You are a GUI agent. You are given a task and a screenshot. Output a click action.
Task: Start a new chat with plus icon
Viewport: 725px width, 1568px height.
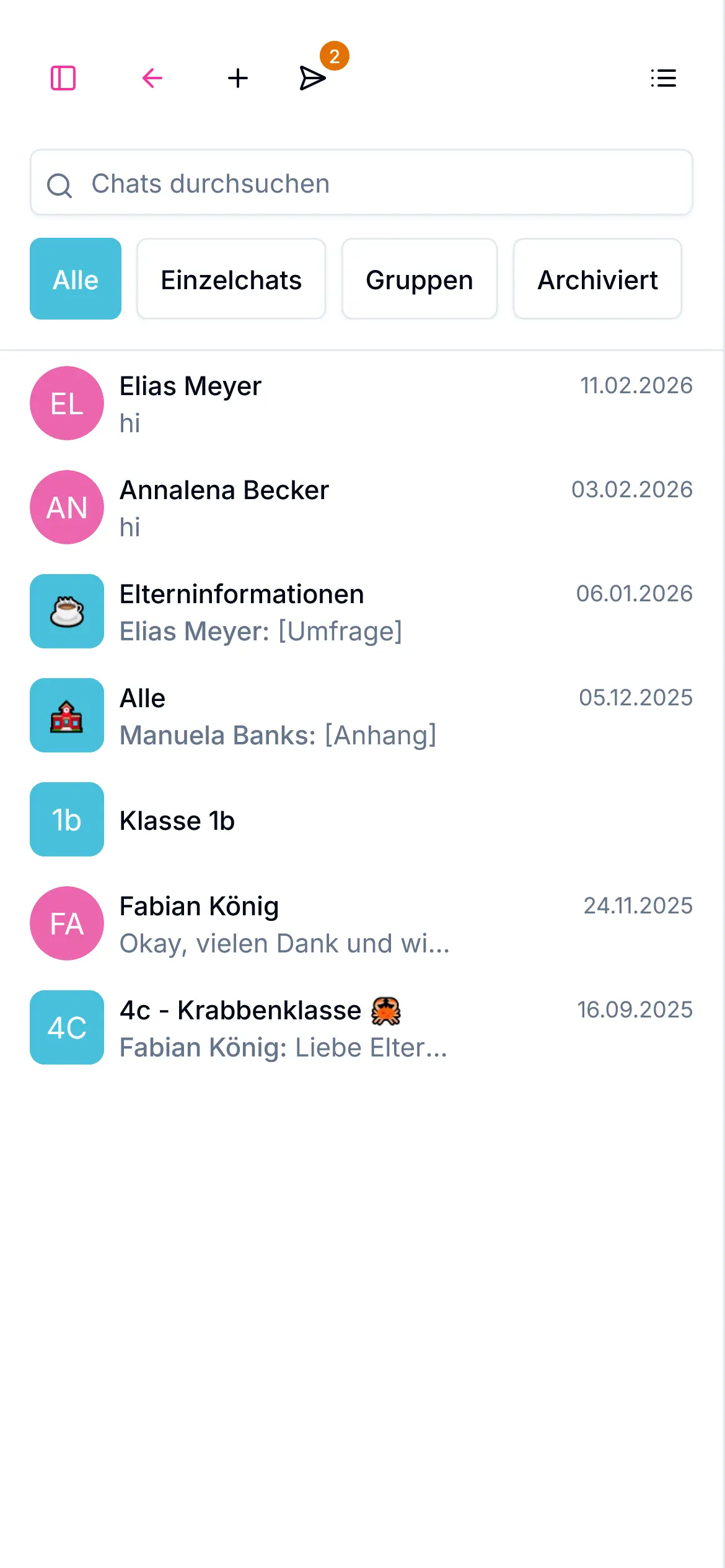click(238, 78)
